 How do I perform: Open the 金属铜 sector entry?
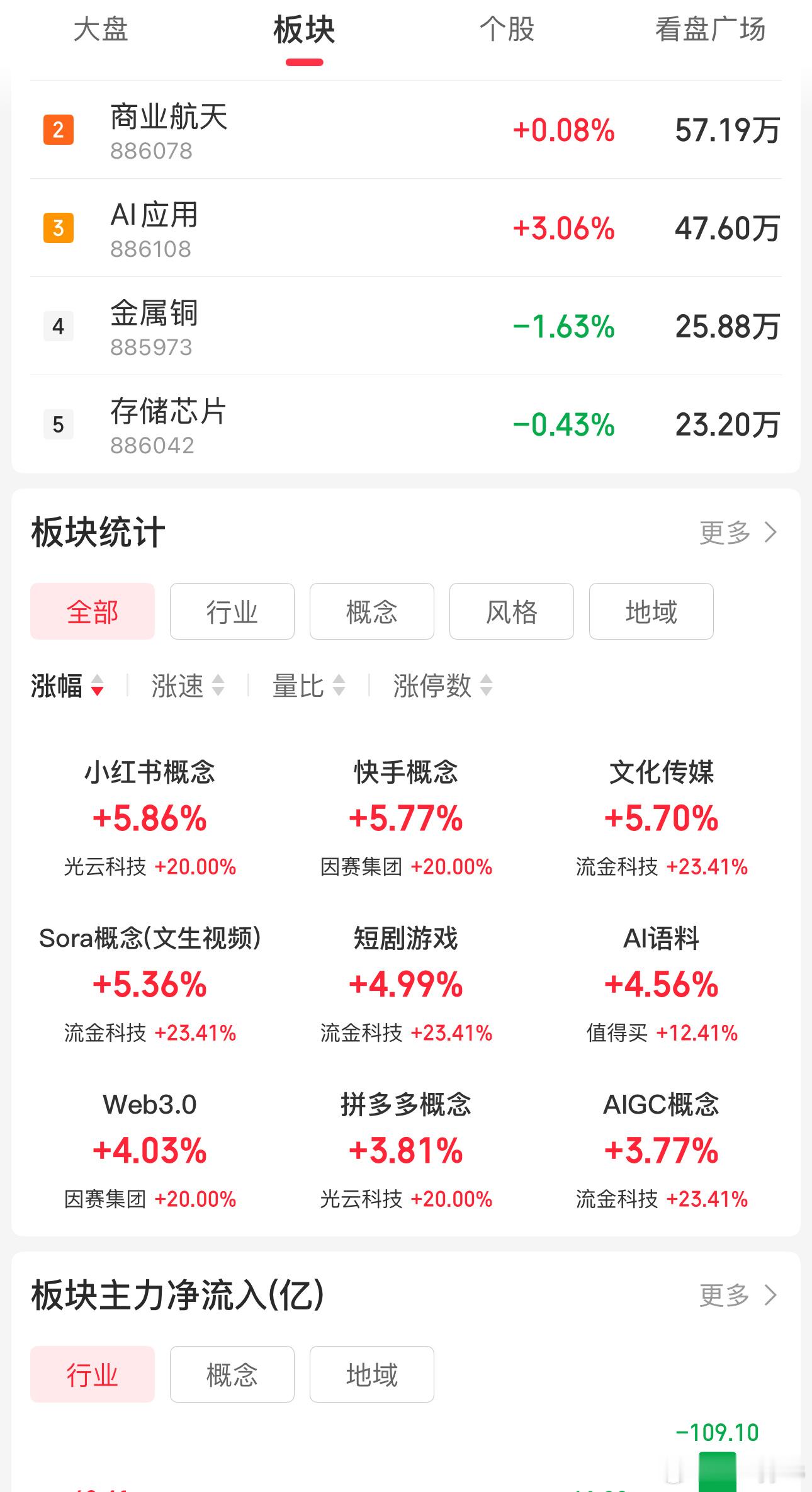406,327
